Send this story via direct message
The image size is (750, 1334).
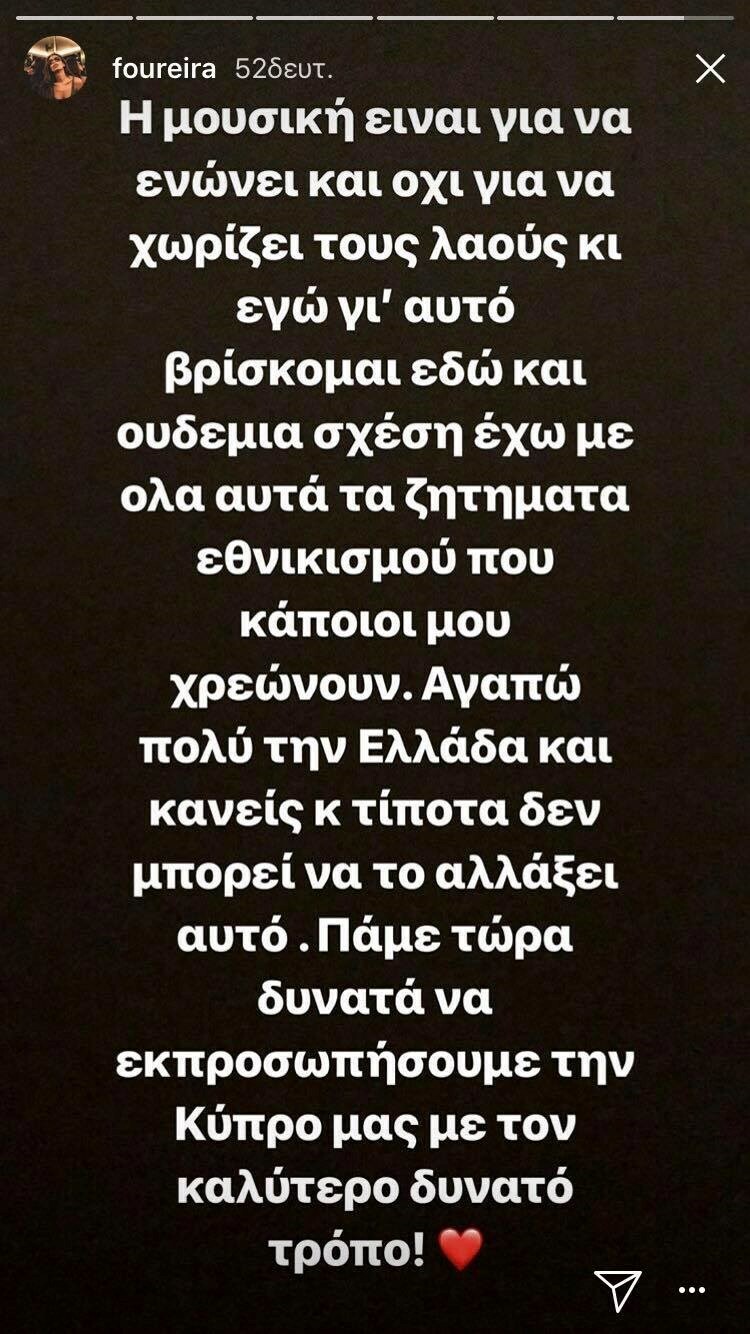point(617,1290)
